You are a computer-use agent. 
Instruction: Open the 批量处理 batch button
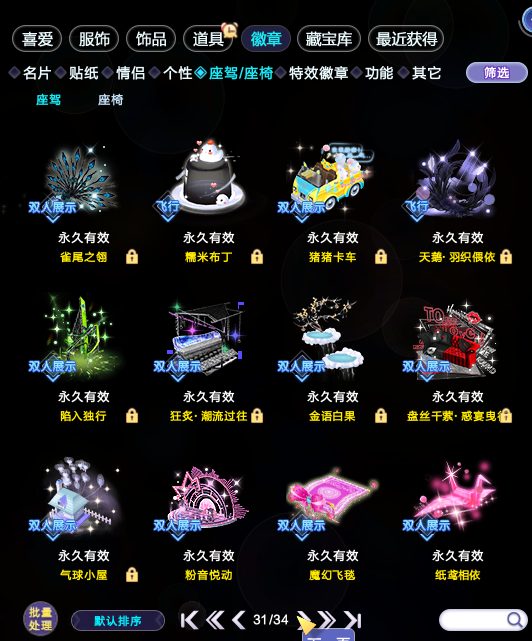tap(40, 619)
